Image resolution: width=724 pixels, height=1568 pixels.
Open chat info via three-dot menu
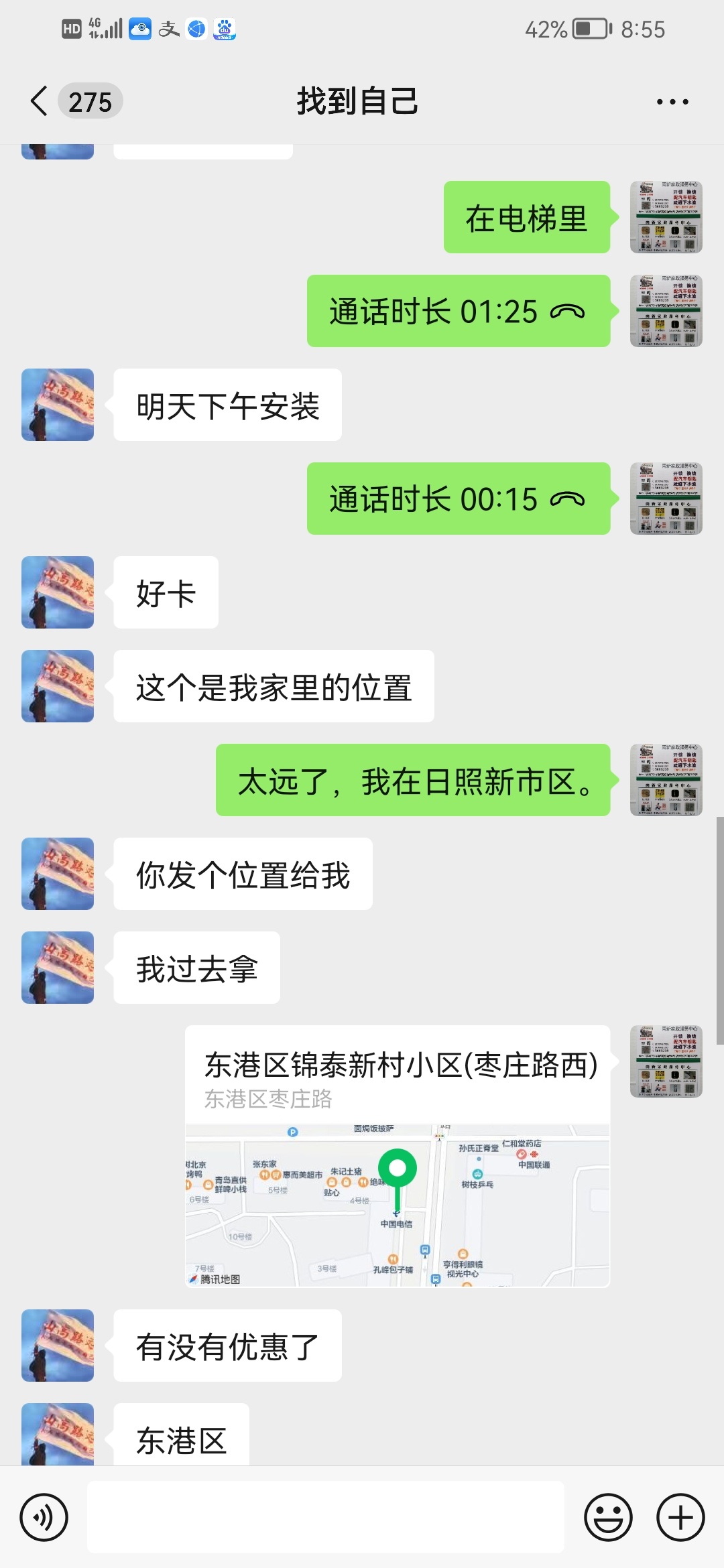[x=672, y=102]
